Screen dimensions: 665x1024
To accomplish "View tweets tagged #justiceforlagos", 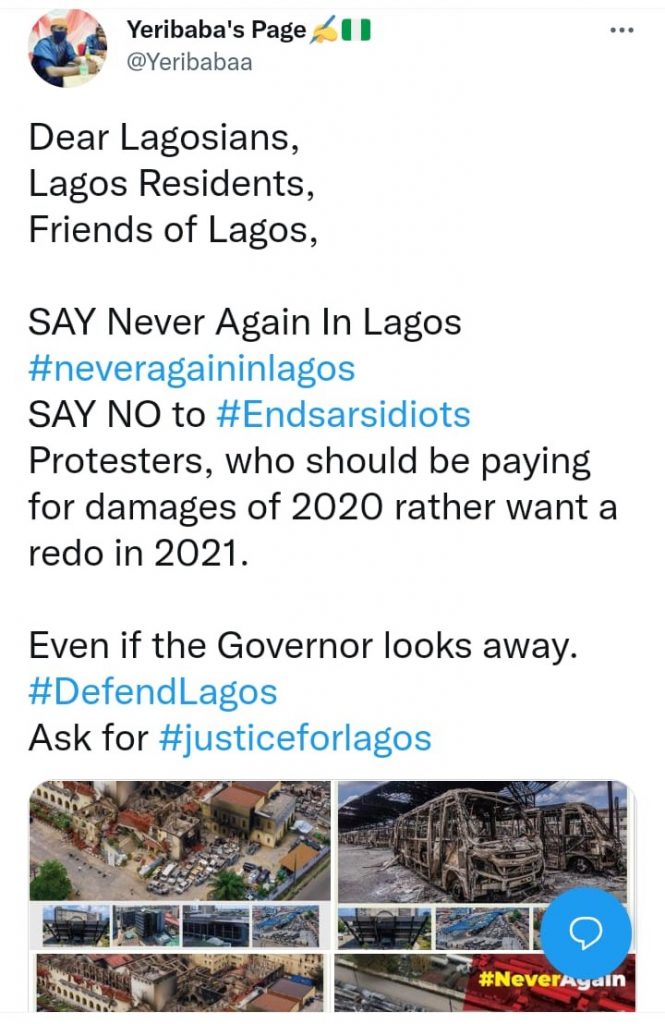I will coord(295,738).
